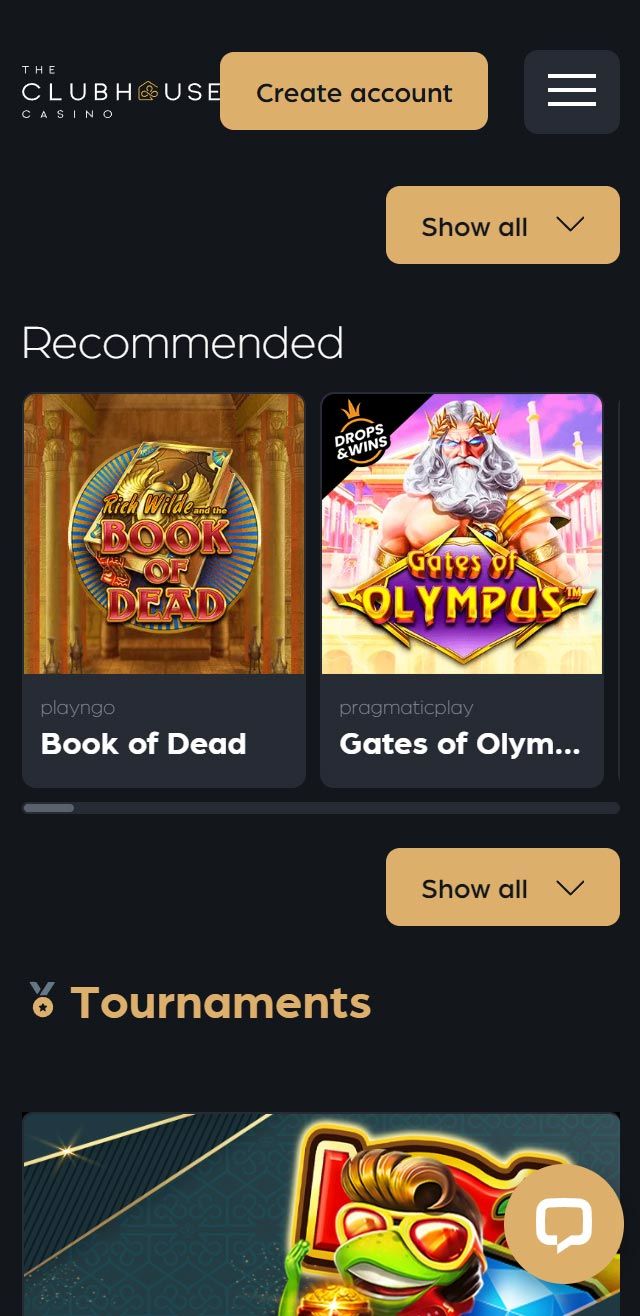
Task: Open the hamburger menu
Action: [571, 91]
